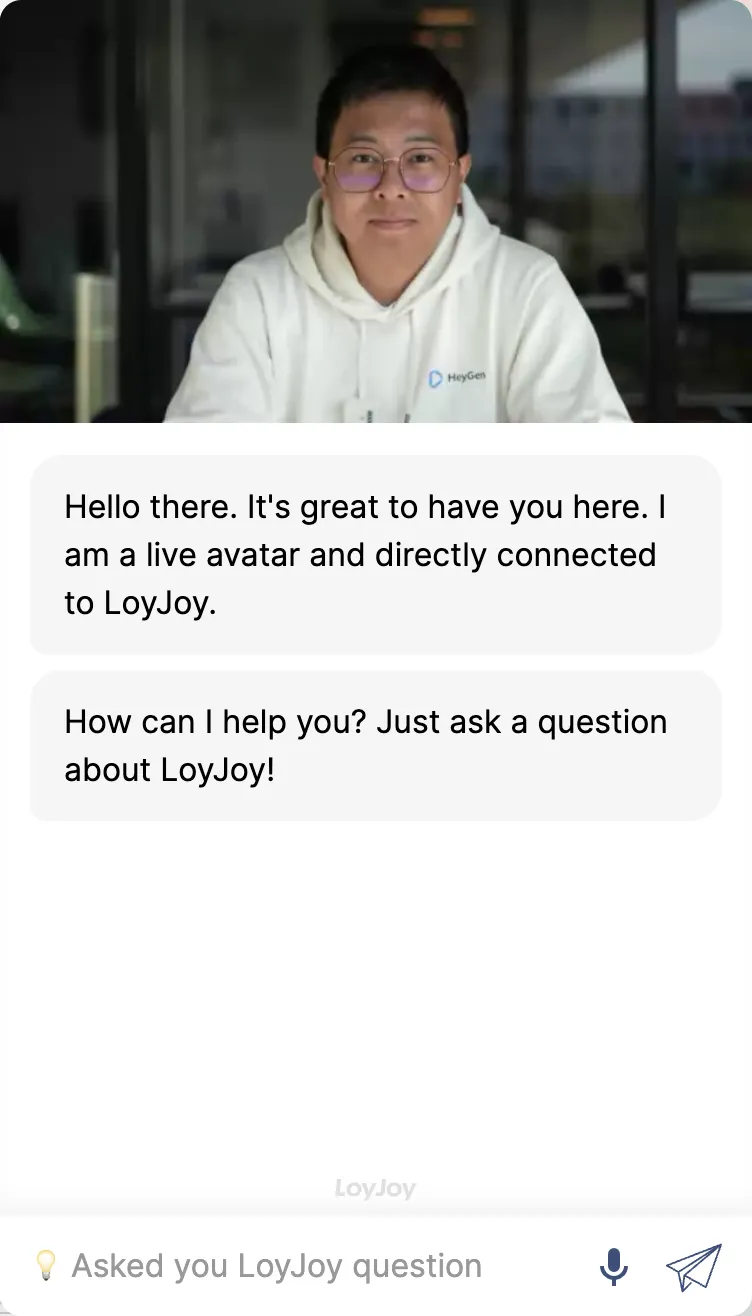Click the LoyJoy watermark logo
The width and height of the screenshot is (752, 1316).
pos(375,1189)
